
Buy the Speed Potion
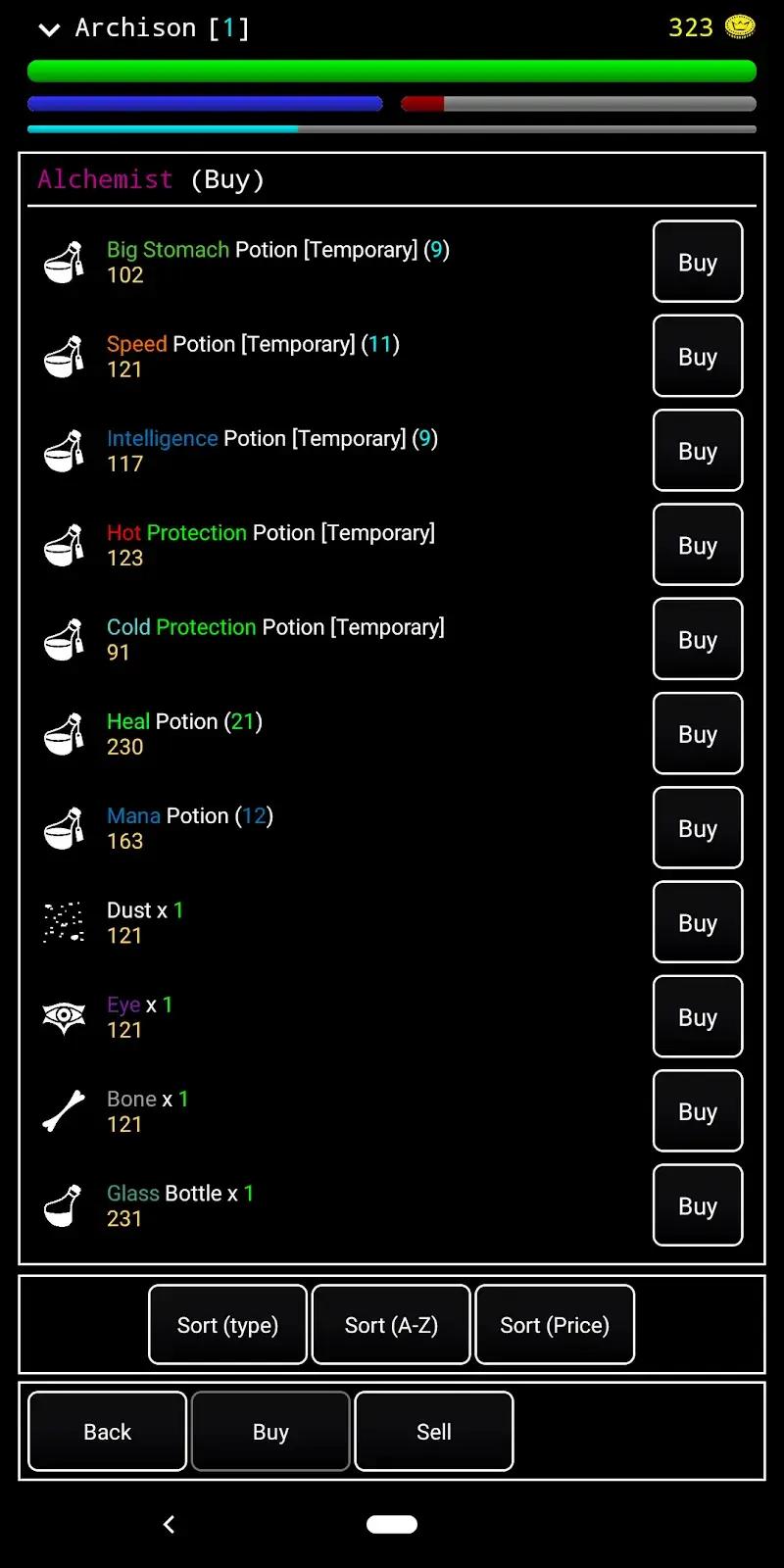point(697,357)
